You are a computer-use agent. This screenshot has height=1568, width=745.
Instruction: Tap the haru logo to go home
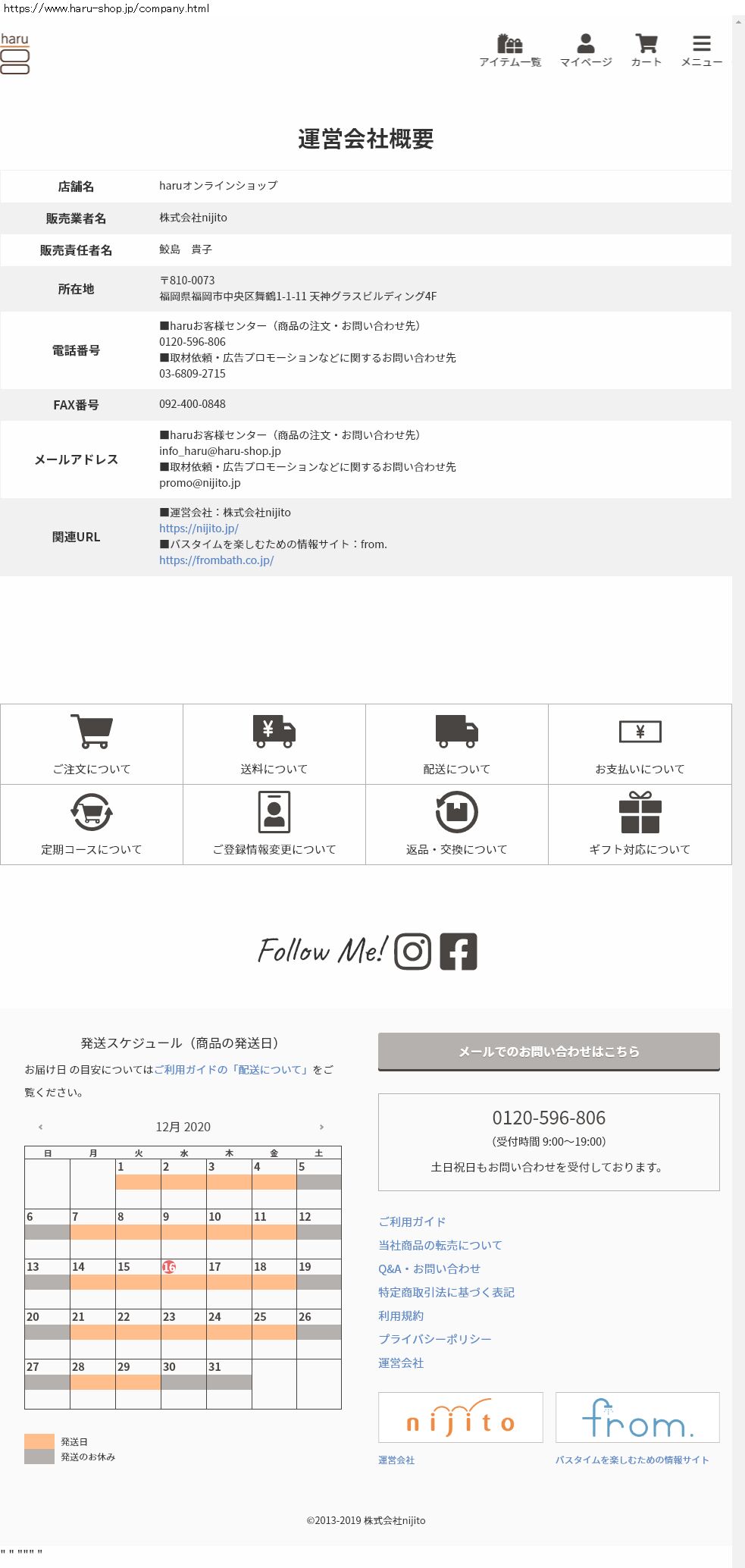click(15, 54)
